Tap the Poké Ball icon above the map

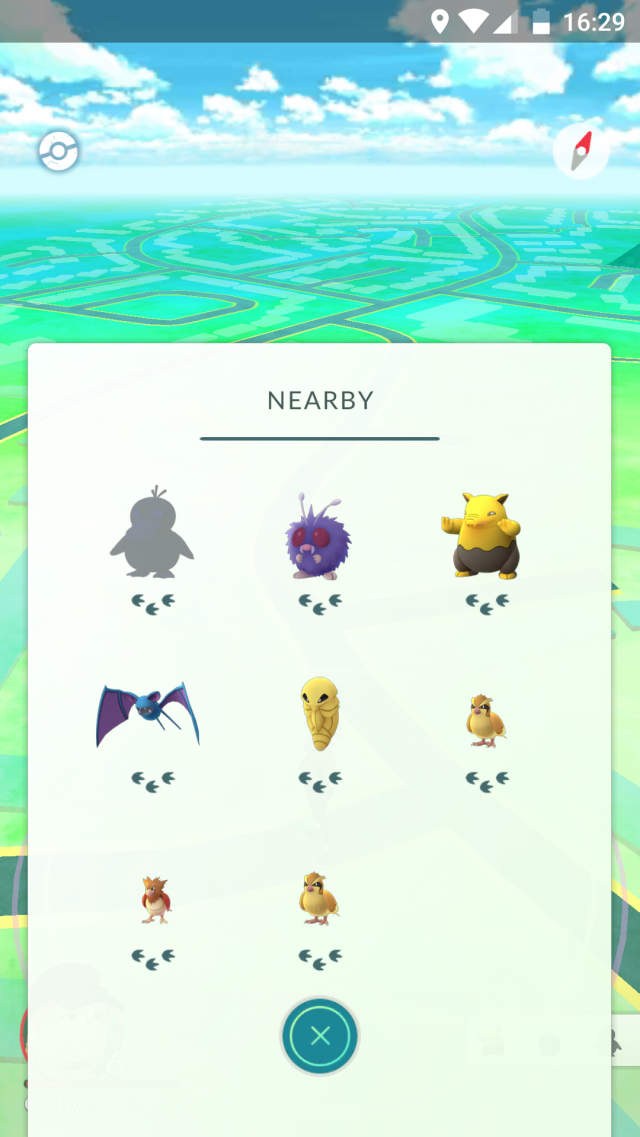coord(59,152)
